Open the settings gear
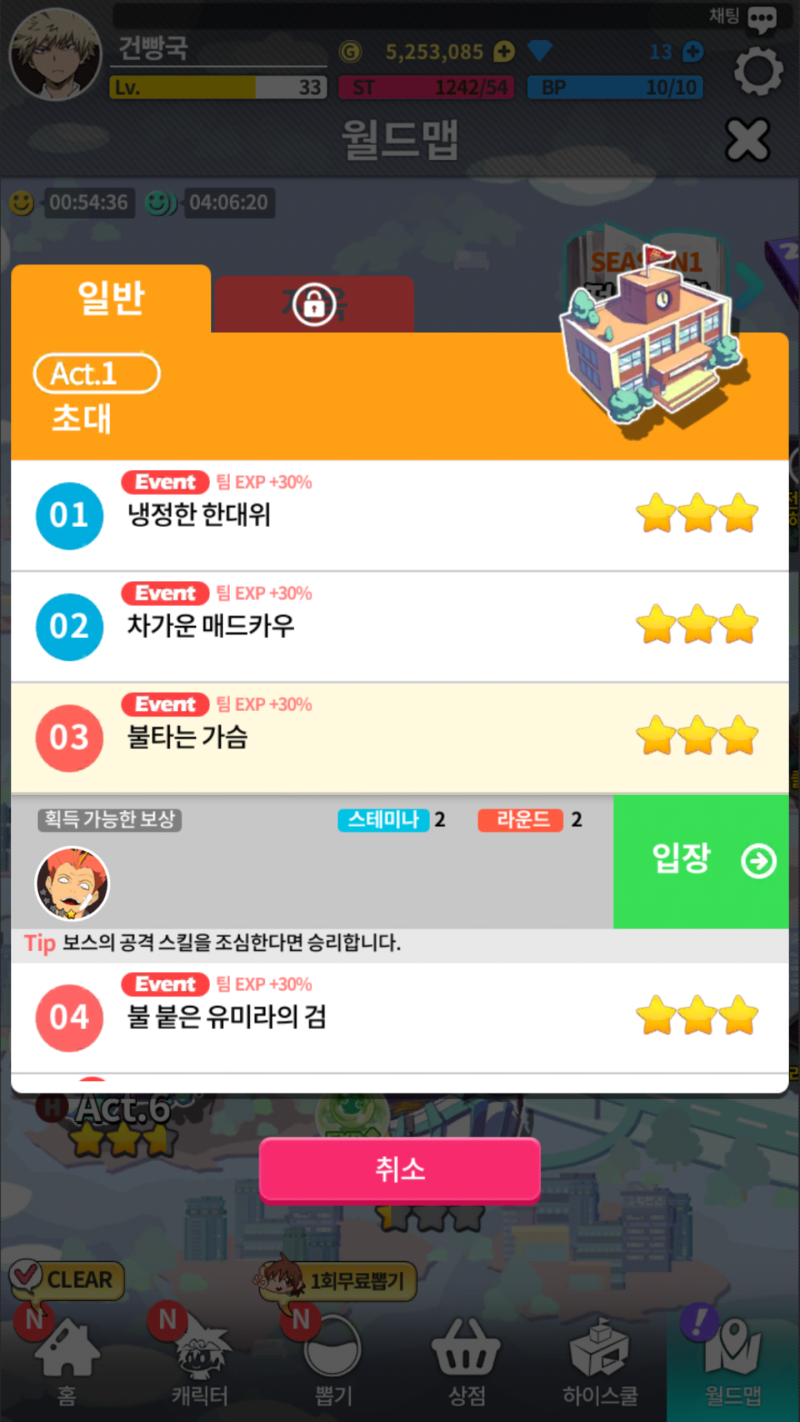The image size is (800, 1422). click(x=758, y=72)
